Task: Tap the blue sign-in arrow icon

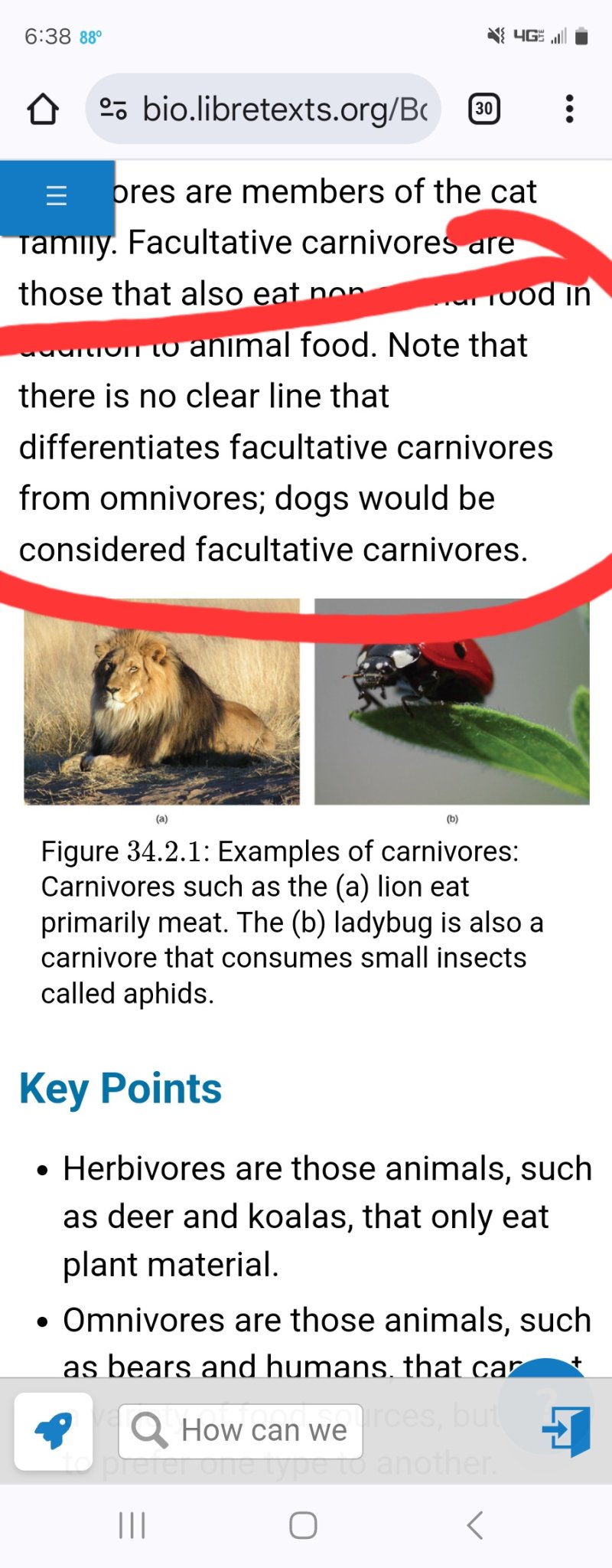Action: (x=567, y=1429)
